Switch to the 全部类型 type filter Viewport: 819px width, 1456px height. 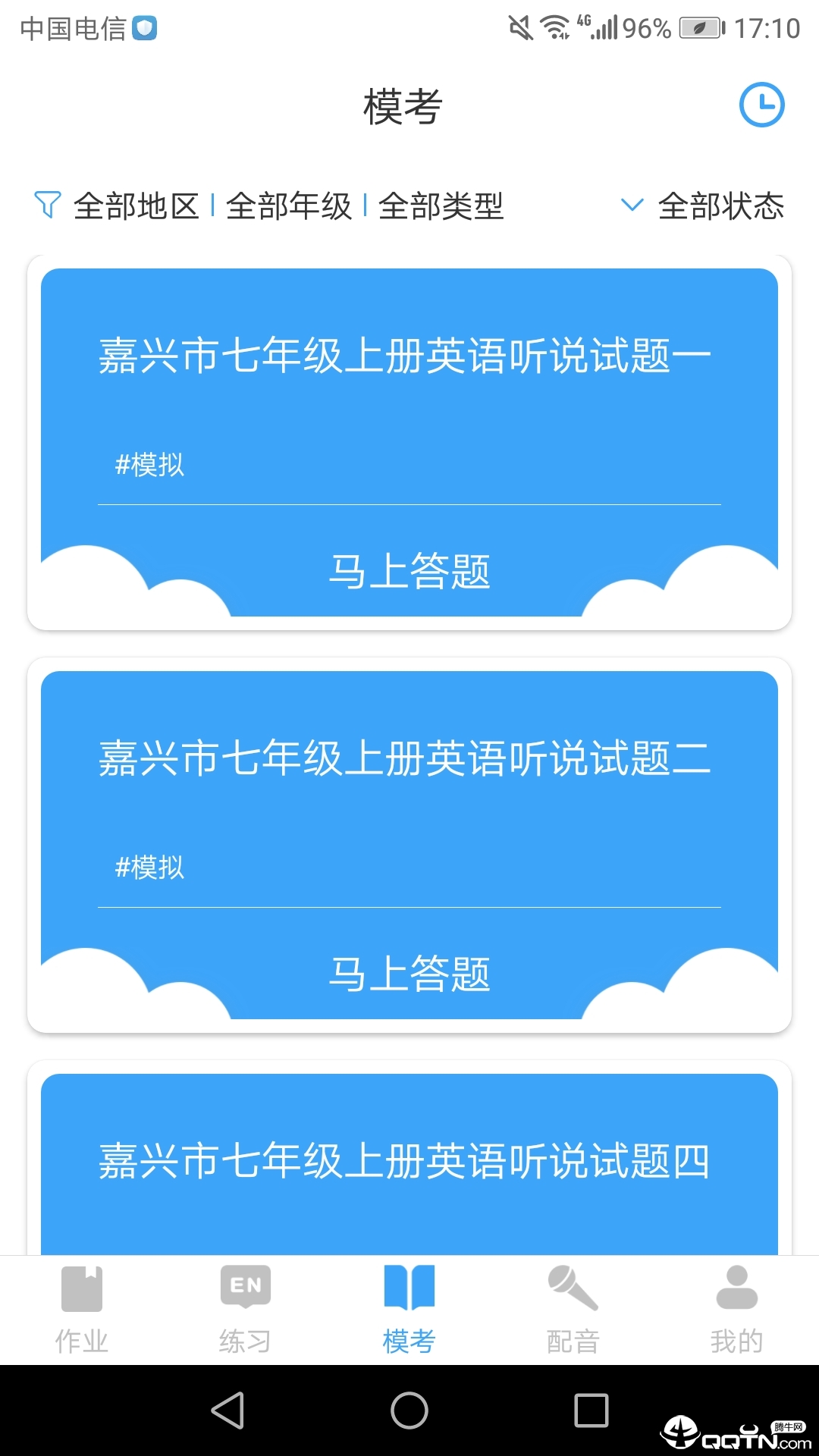[x=441, y=206]
